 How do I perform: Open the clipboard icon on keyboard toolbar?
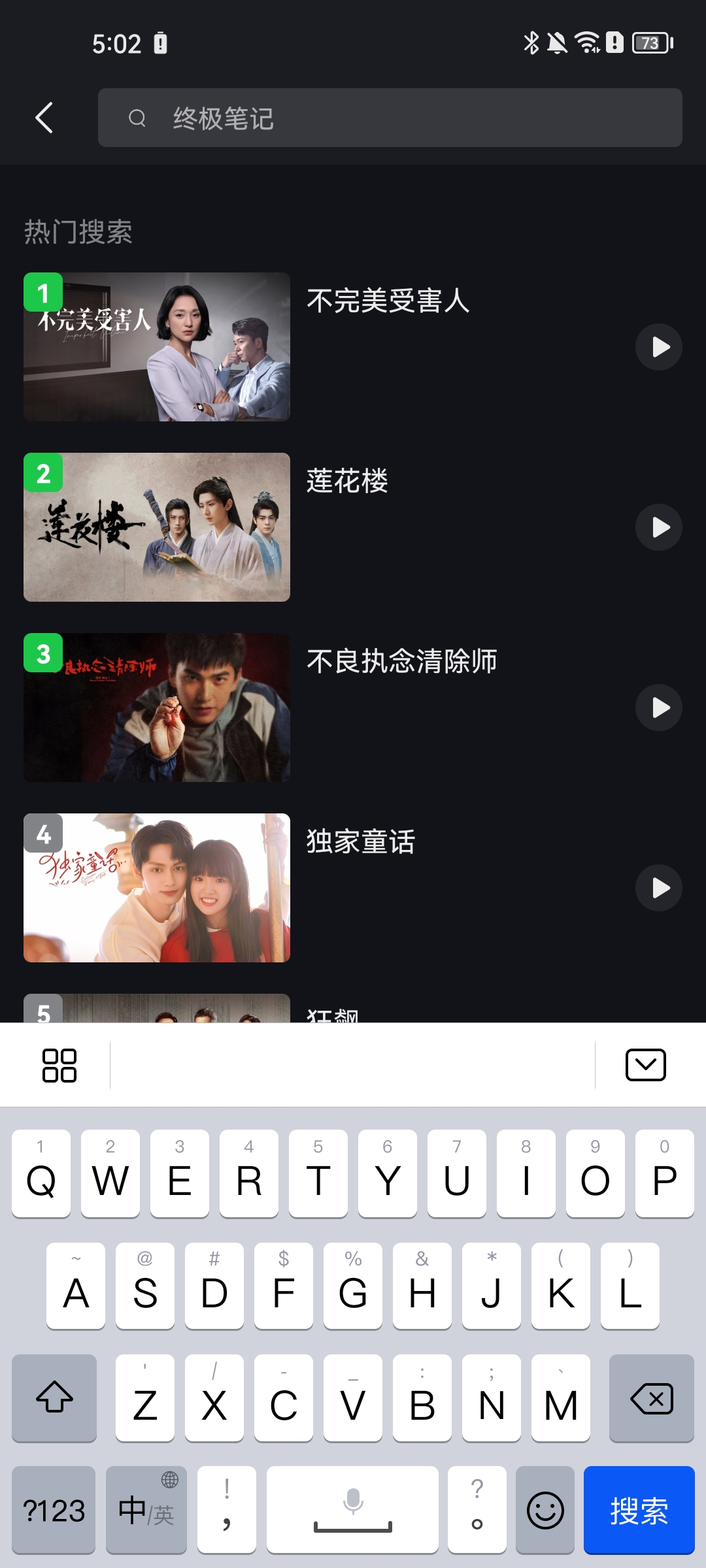pos(645,1064)
